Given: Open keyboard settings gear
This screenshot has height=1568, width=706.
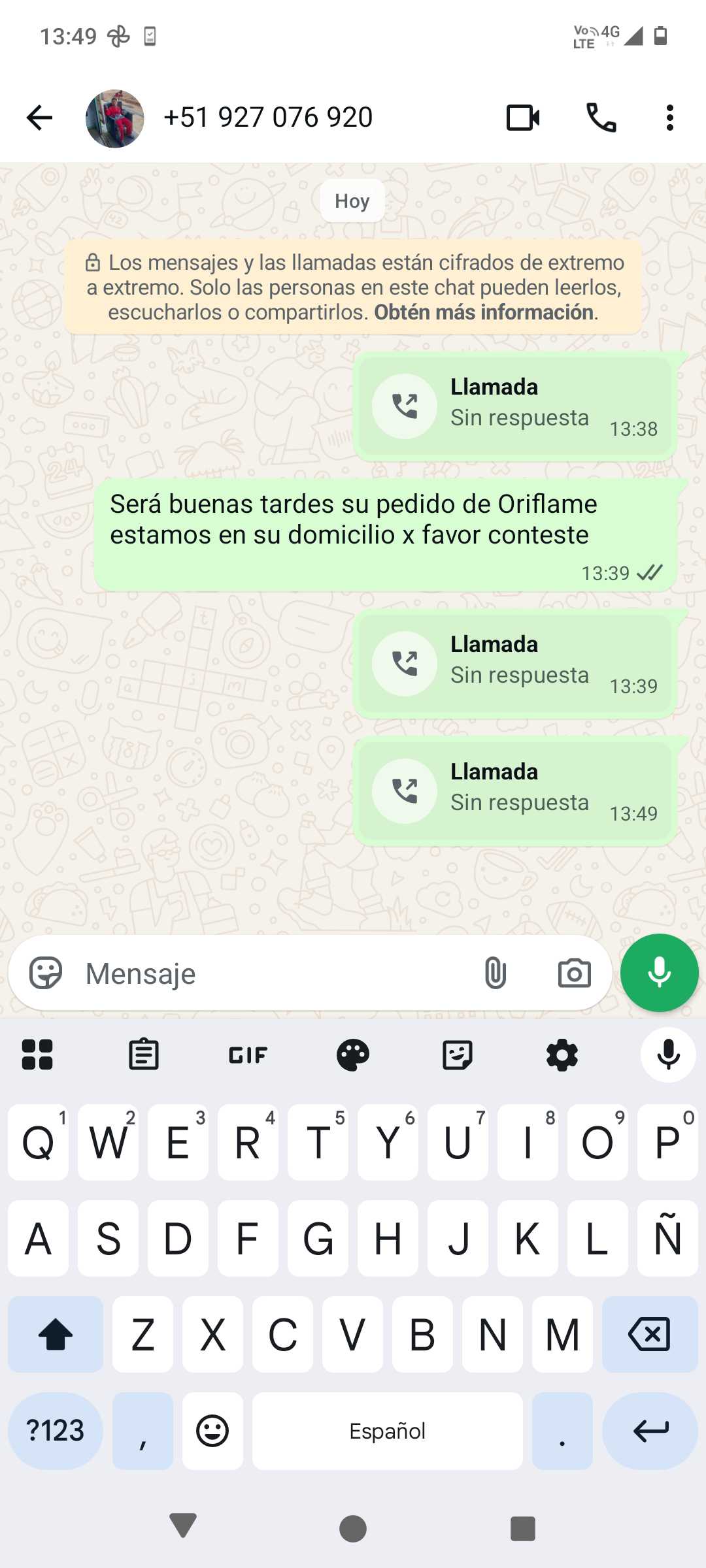Looking at the screenshot, I should 562,1055.
